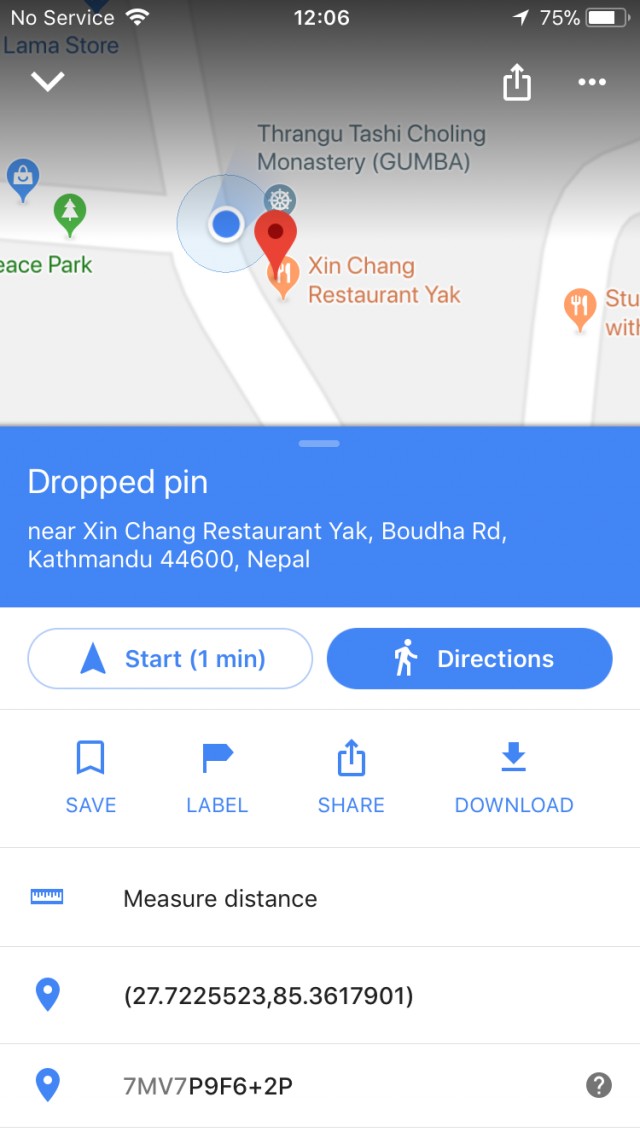Open the Thrangu Tashi Choling Monastery marker
This screenshot has height=1138, width=640.
coord(280,198)
